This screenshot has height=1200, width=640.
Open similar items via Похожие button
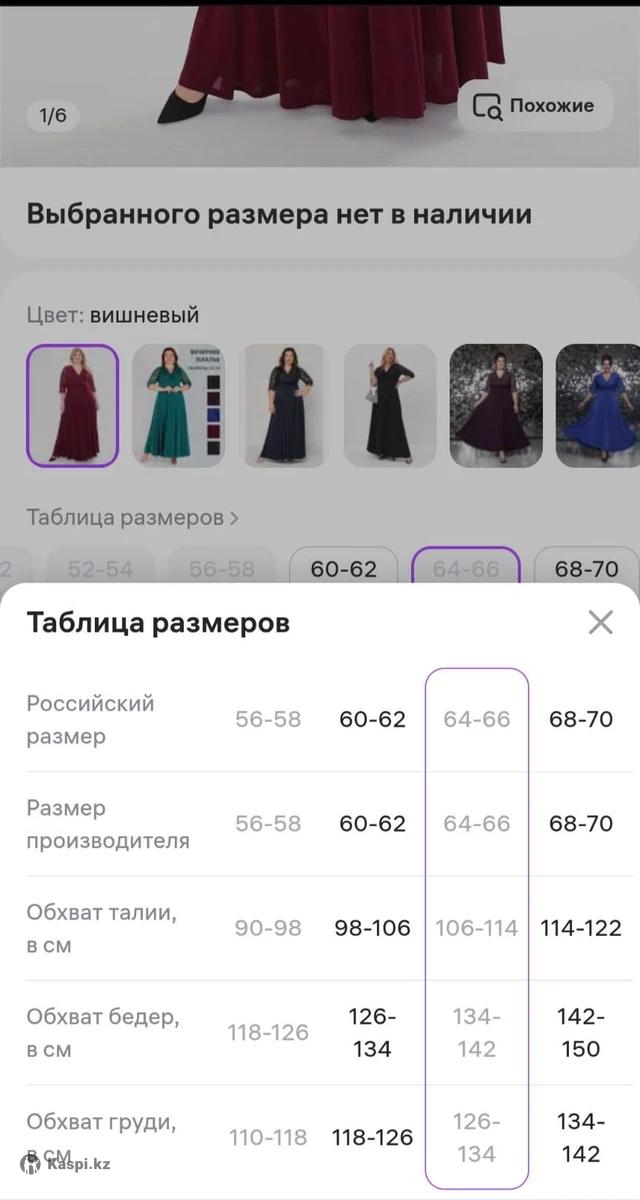pyautogui.click(x=535, y=106)
